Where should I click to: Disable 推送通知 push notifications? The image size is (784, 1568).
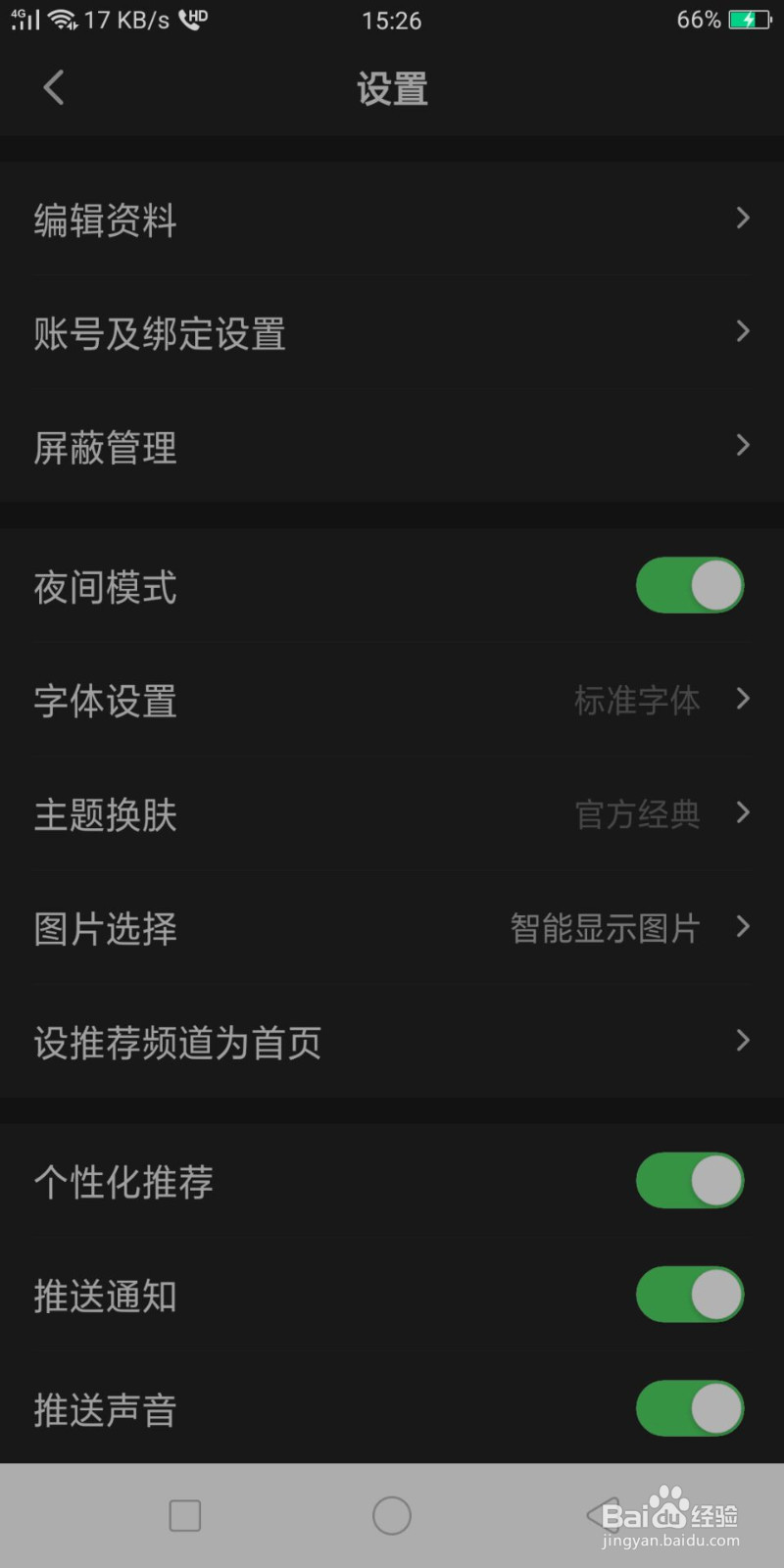[690, 1294]
